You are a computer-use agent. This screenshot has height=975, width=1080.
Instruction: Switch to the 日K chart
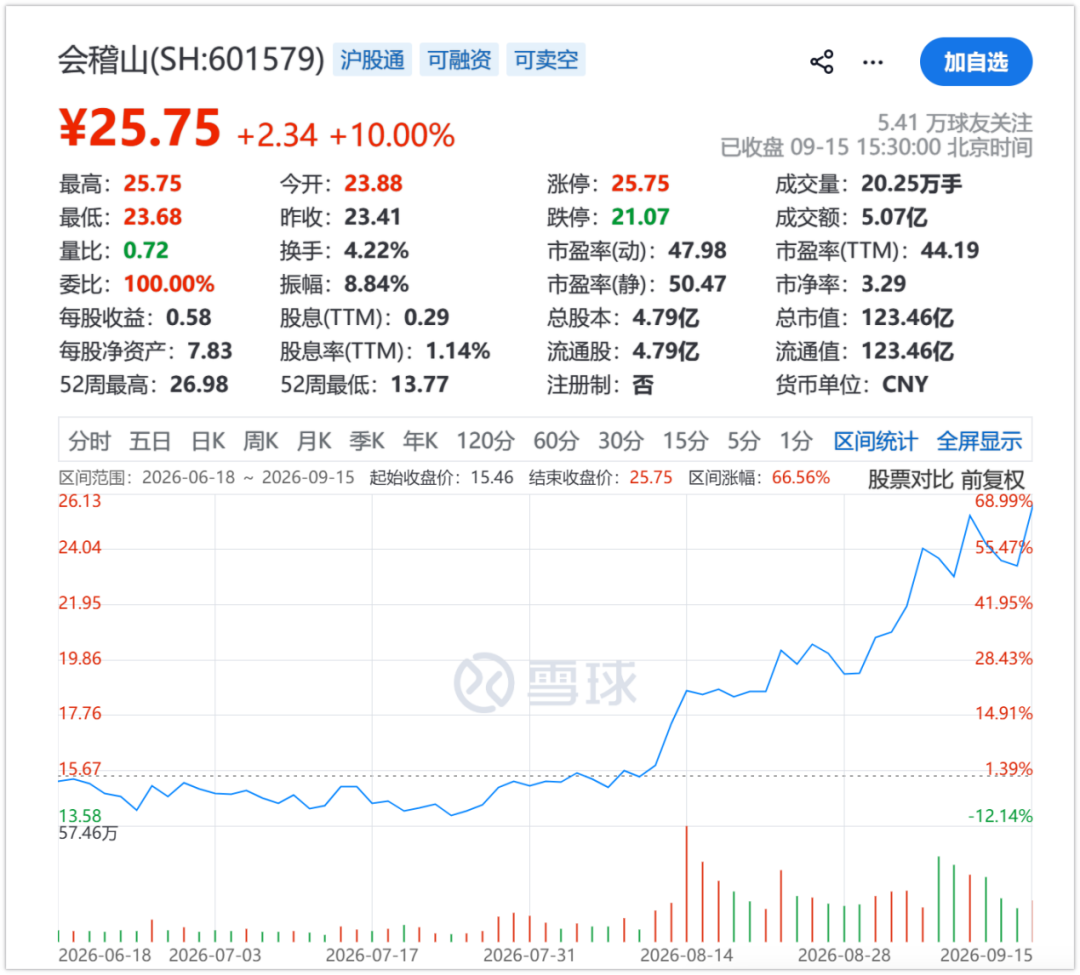point(208,441)
